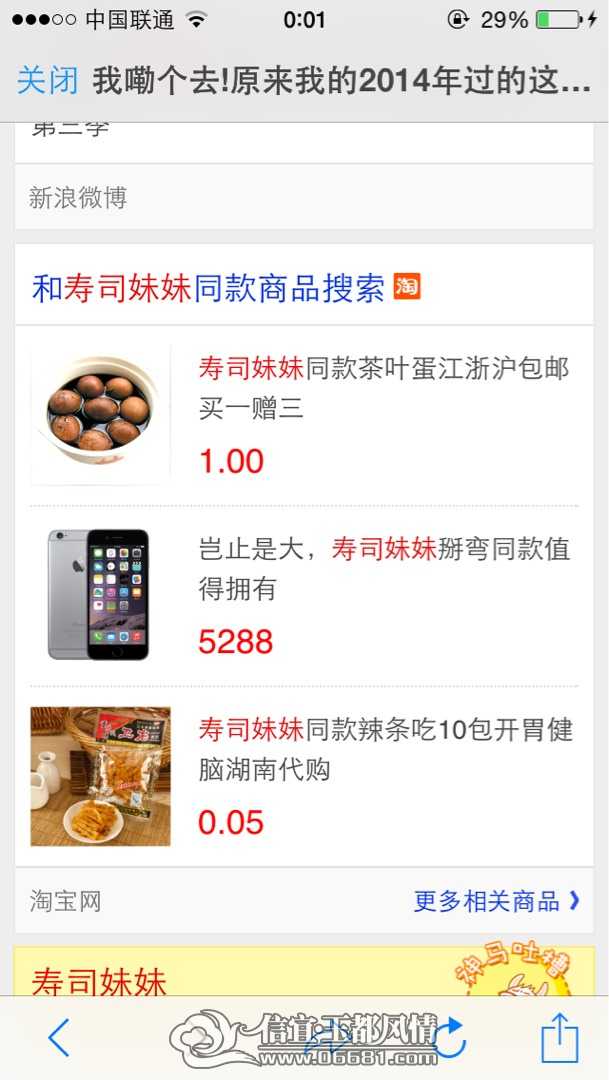Tap 更多相关商品 to see more products
This screenshot has width=609, height=1080.
pos(497,900)
